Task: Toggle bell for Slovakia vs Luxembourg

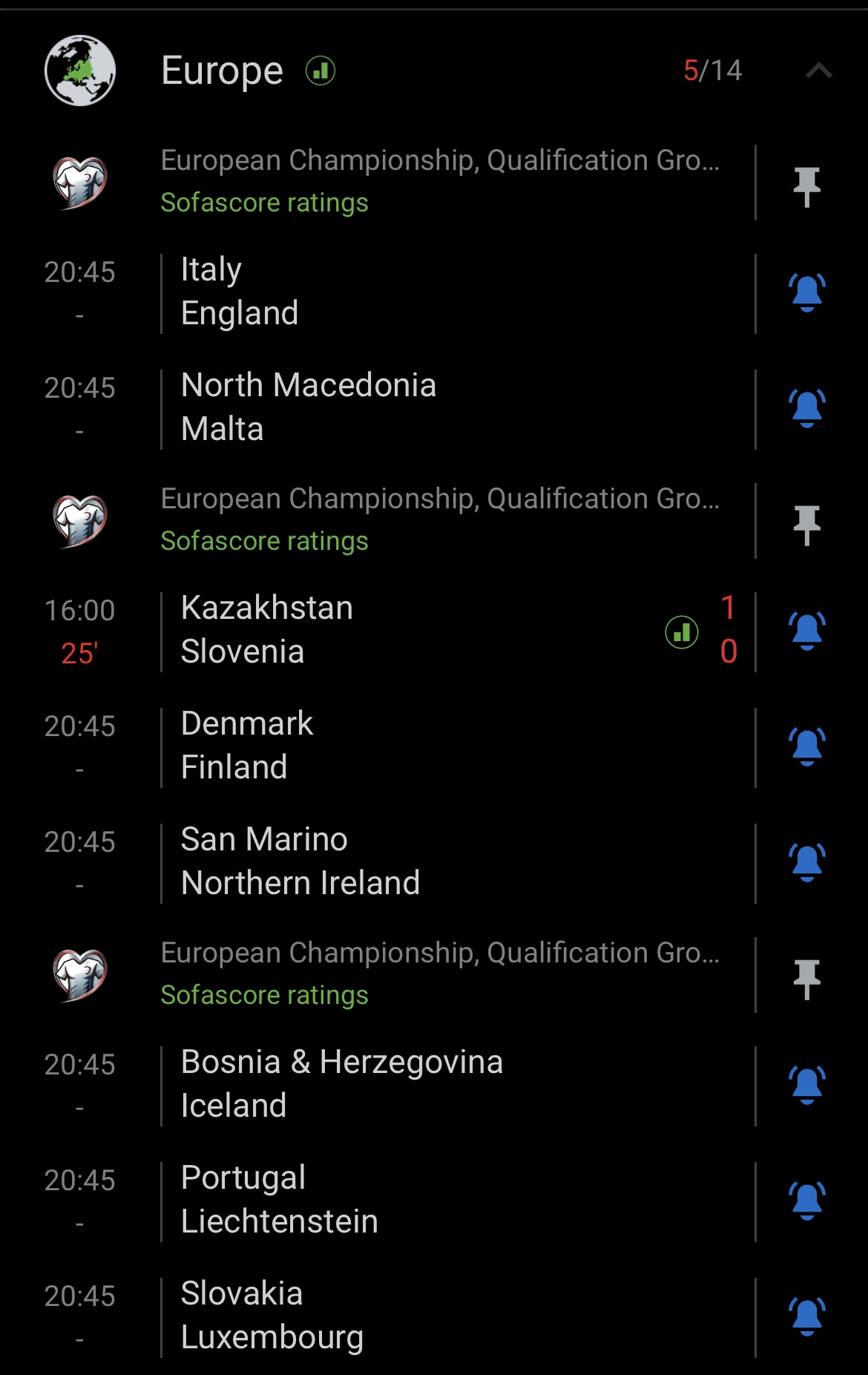Action: [807, 1316]
